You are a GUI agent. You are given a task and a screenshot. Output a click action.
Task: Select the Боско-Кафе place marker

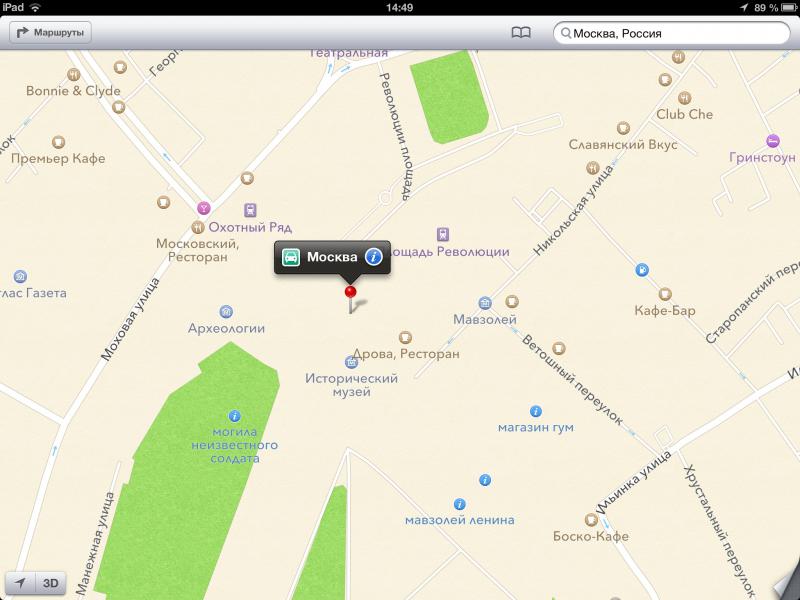pyautogui.click(x=590, y=519)
